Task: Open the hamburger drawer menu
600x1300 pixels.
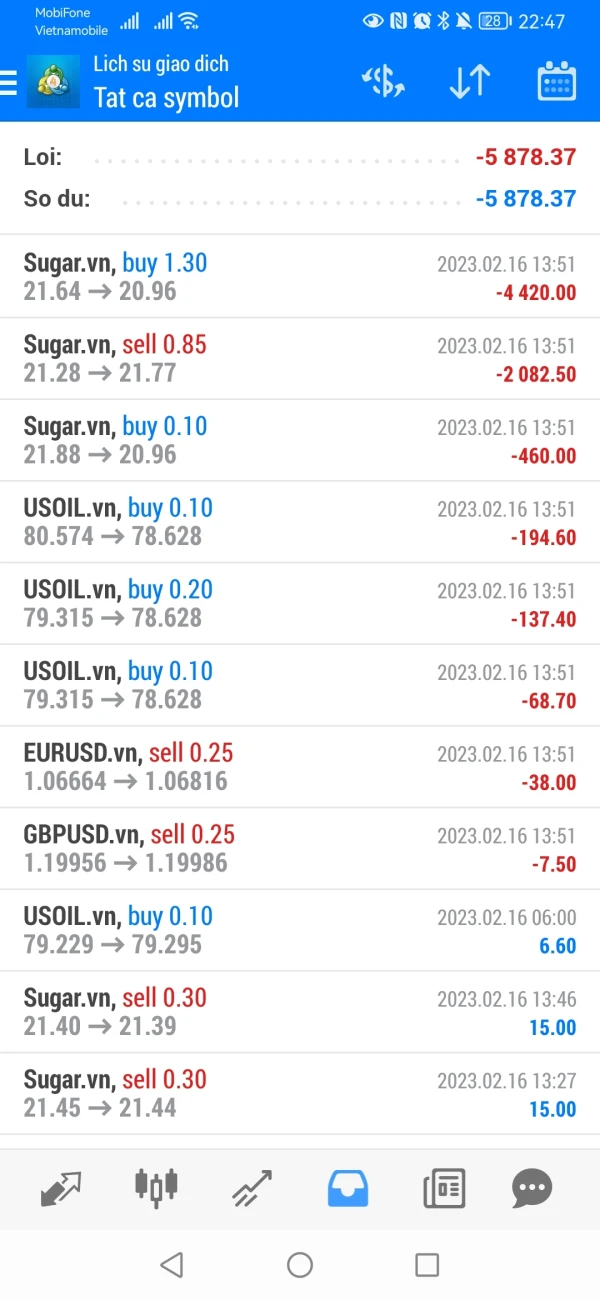Action: click(x=10, y=82)
